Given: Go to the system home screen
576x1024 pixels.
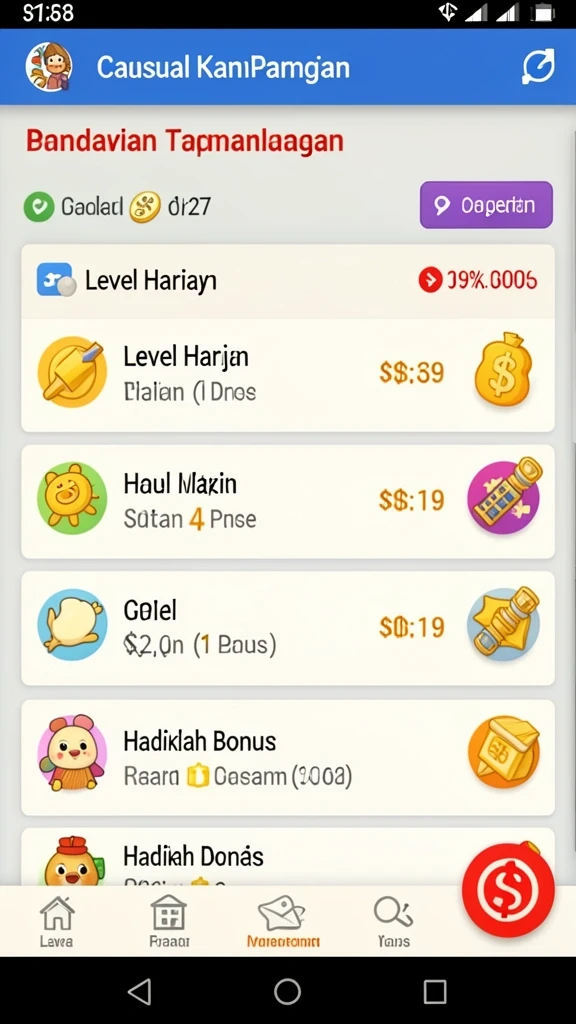Looking at the screenshot, I should pyautogui.click(x=287, y=991).
